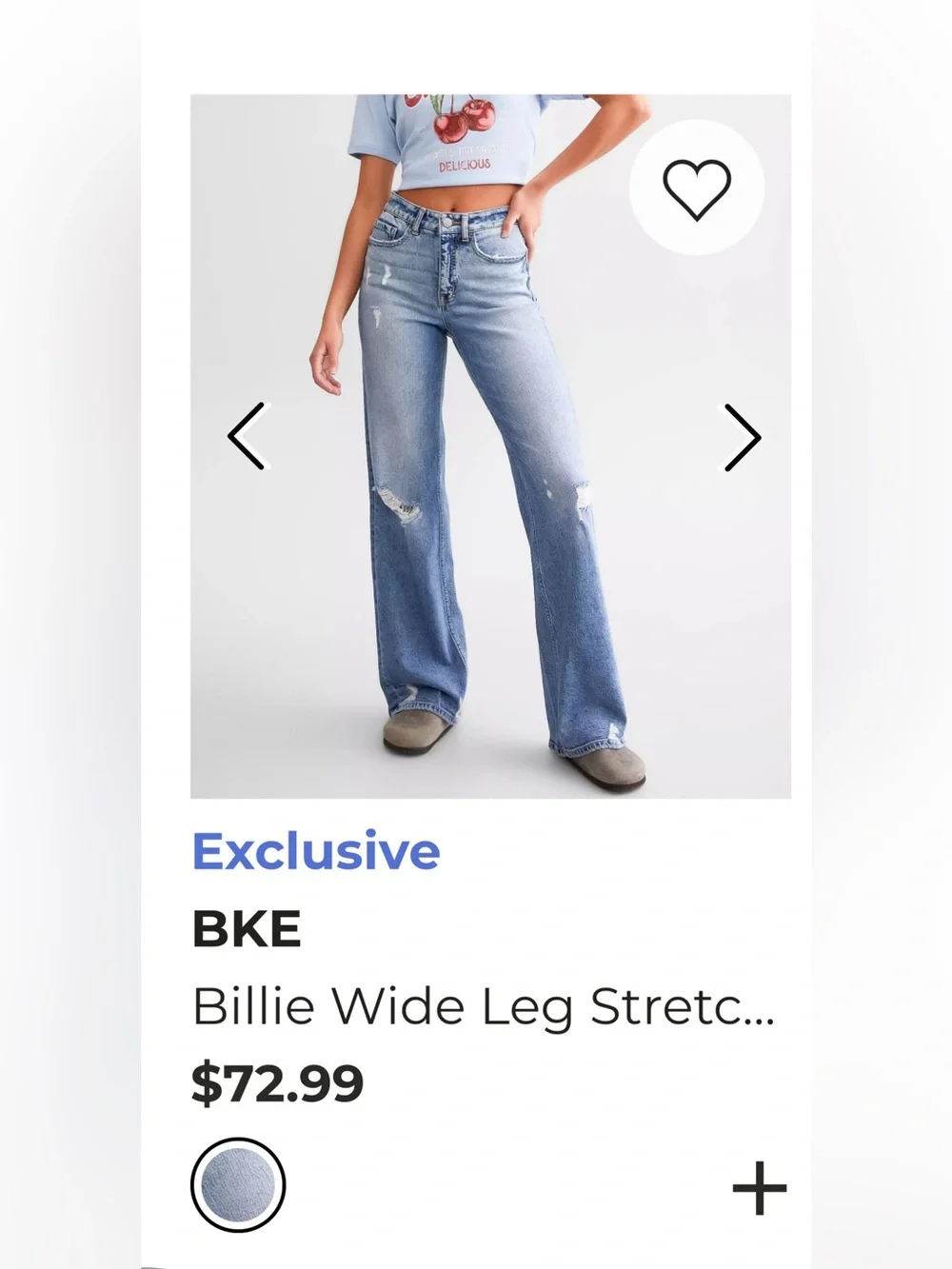
Task: Open the Billie Wide Leg Stretch jeans product
Action: click(x=484, y=1006)
